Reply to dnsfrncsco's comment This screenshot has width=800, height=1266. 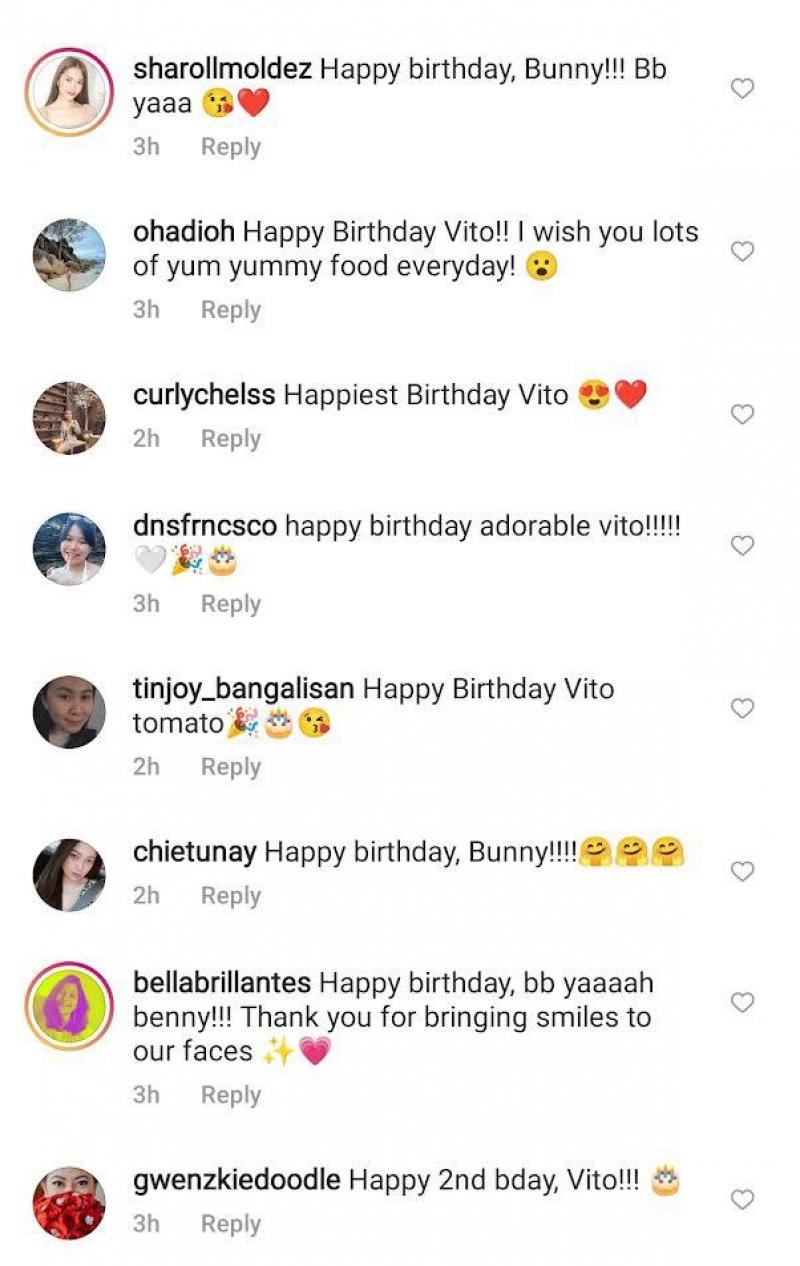230,604
